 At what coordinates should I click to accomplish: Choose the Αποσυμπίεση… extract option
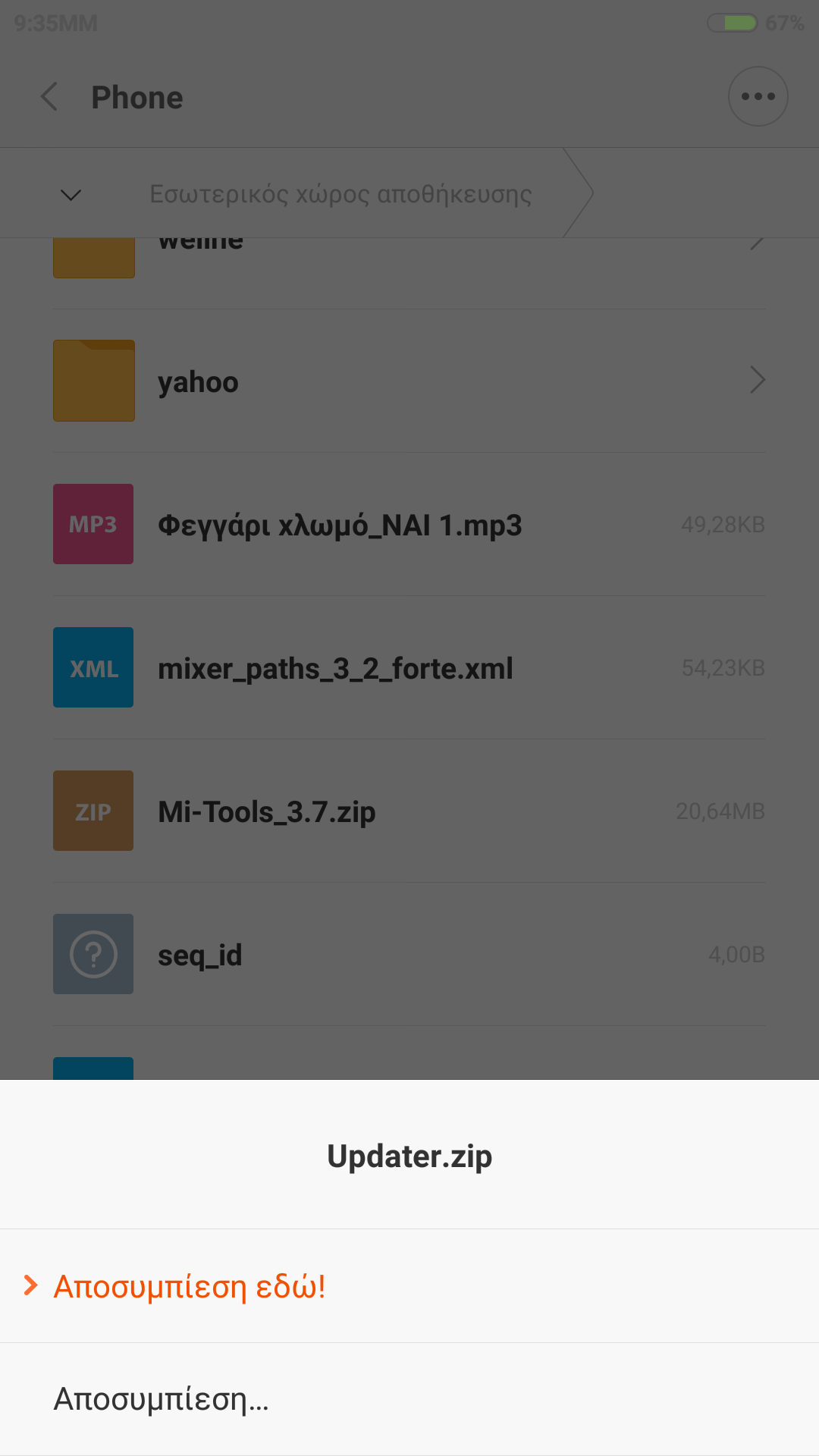tap(162, 1399)
